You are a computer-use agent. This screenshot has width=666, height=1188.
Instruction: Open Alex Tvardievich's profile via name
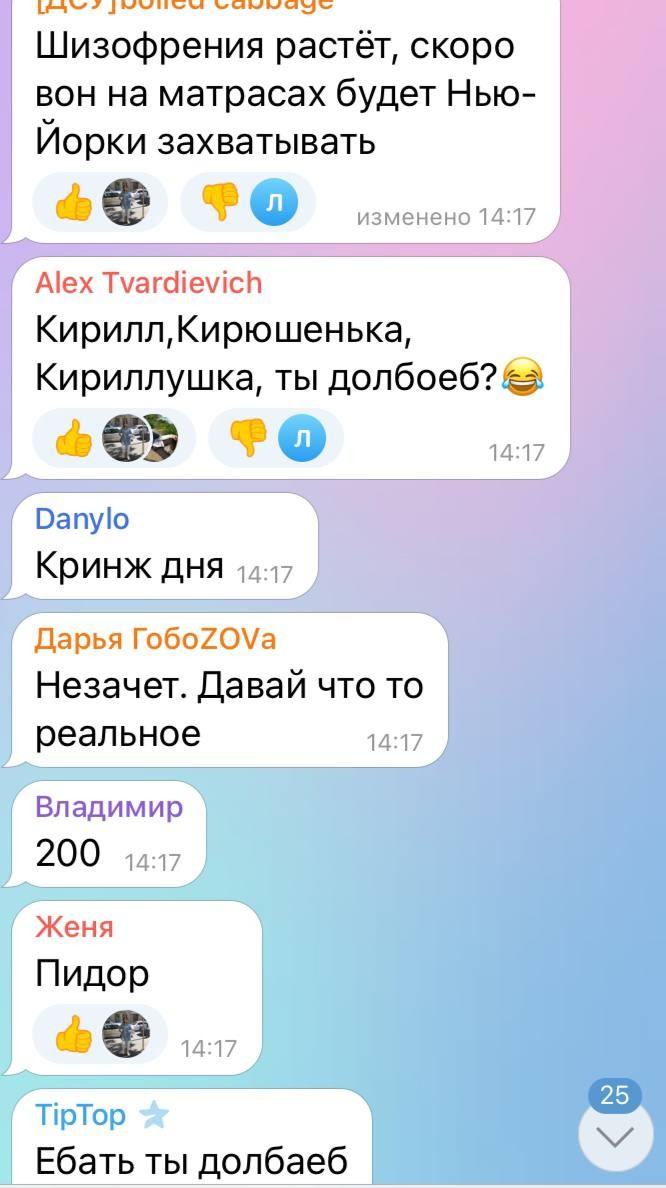point(149,283)
